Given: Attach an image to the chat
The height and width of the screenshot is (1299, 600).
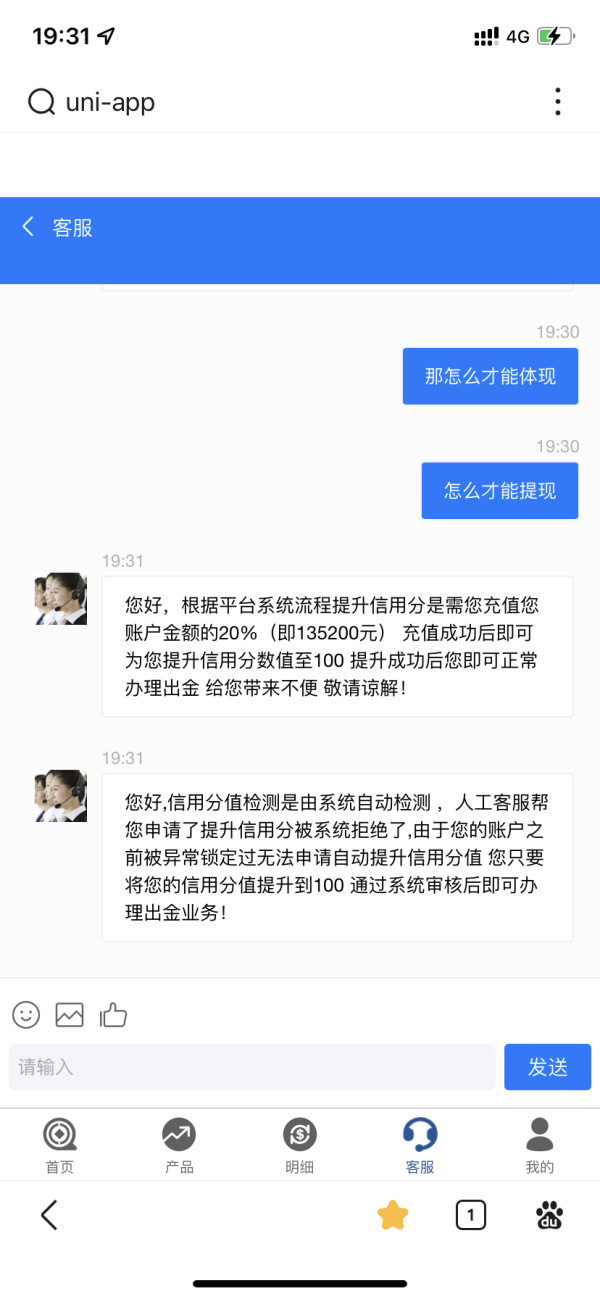Looking at the screenshot, I should point(70,1015).
